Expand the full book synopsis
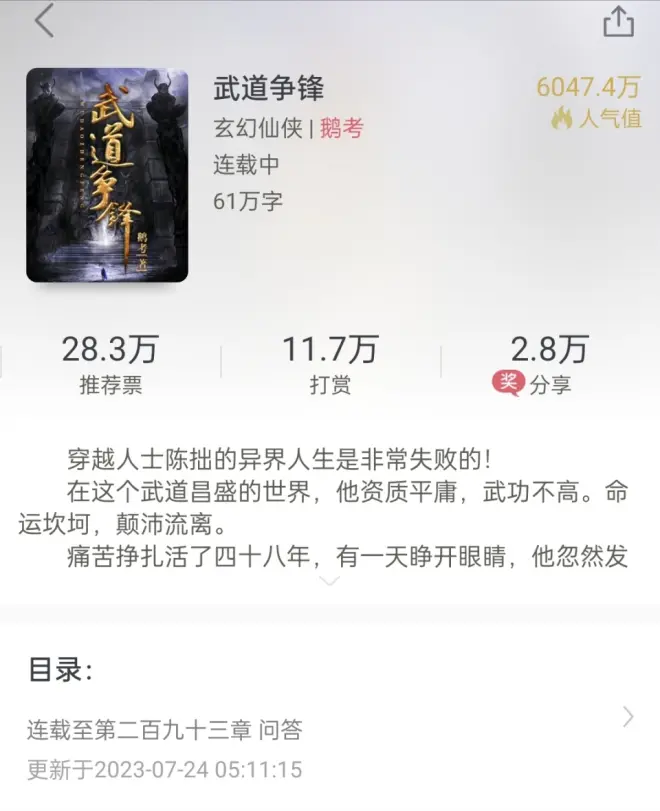Screen dimensions: 660x811 [330, 581]
